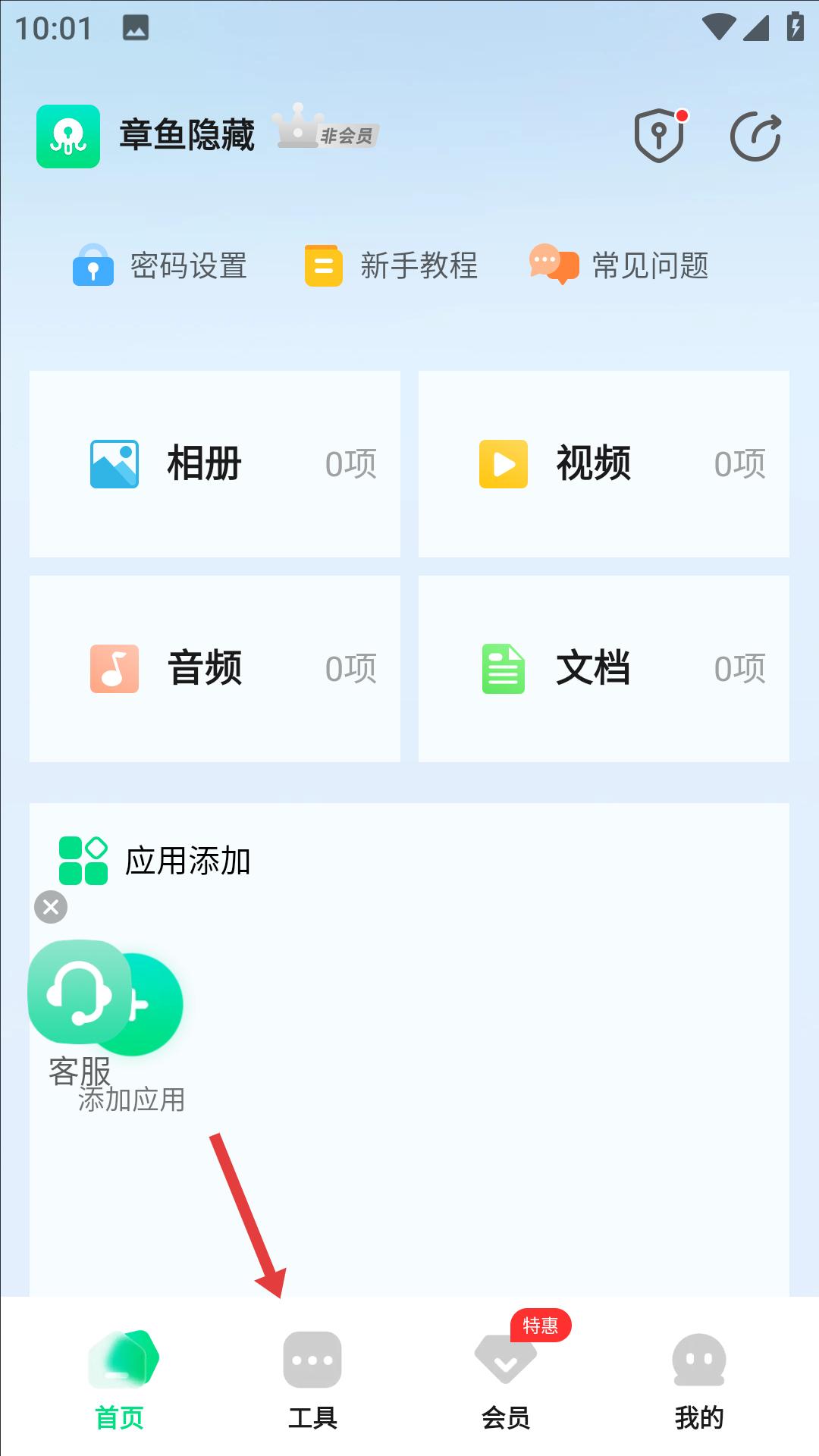The image size is (819, 1456).
Task: Open the 文档 document icon
Action: point(504,668)
